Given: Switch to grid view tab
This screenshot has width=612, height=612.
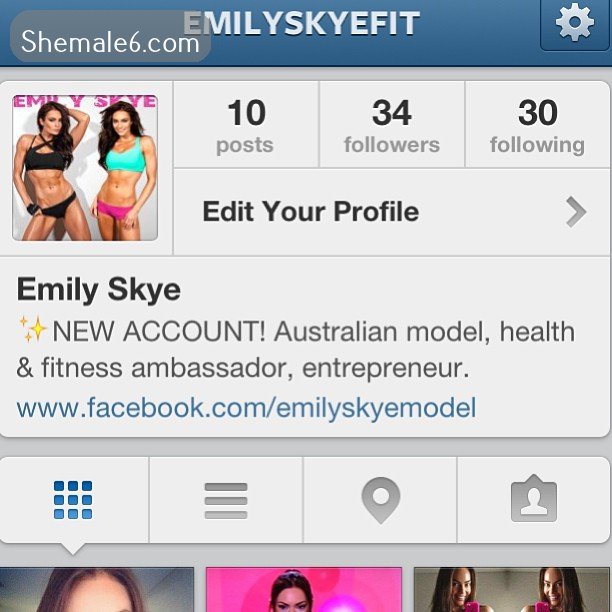Looking at the screenshot, I should point(73,500).
